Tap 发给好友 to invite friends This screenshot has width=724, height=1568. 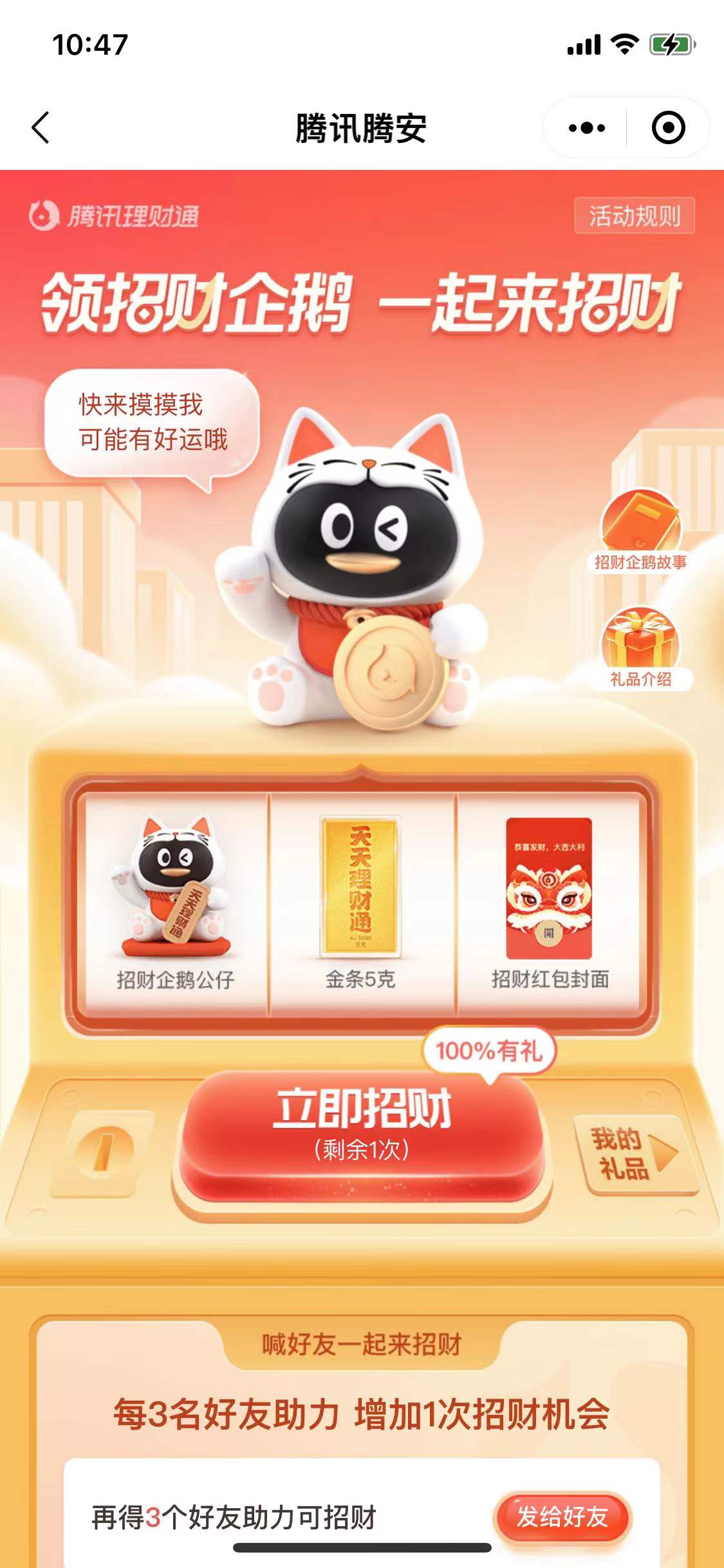(x=562, y=1517)
